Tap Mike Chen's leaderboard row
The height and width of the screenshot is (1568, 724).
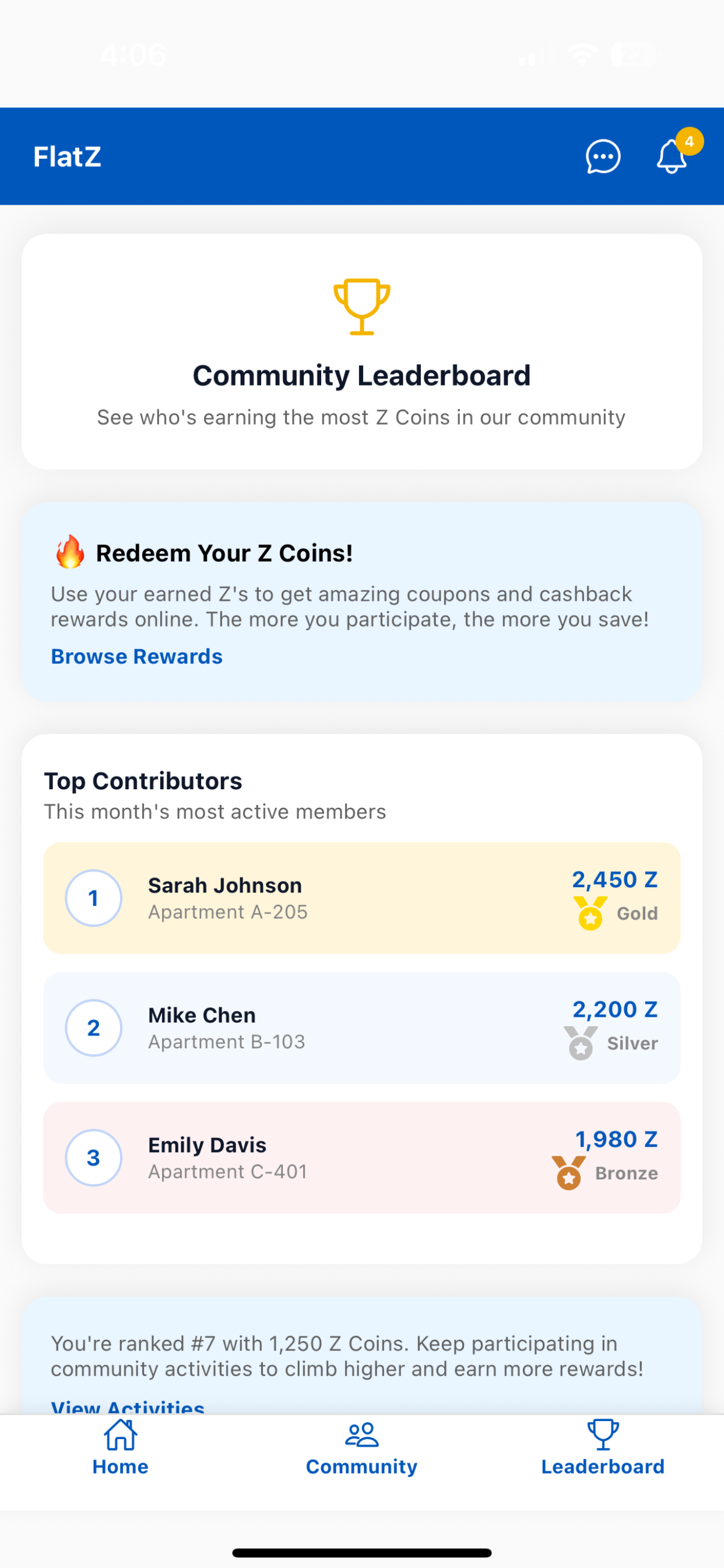tap(361, 1027)
